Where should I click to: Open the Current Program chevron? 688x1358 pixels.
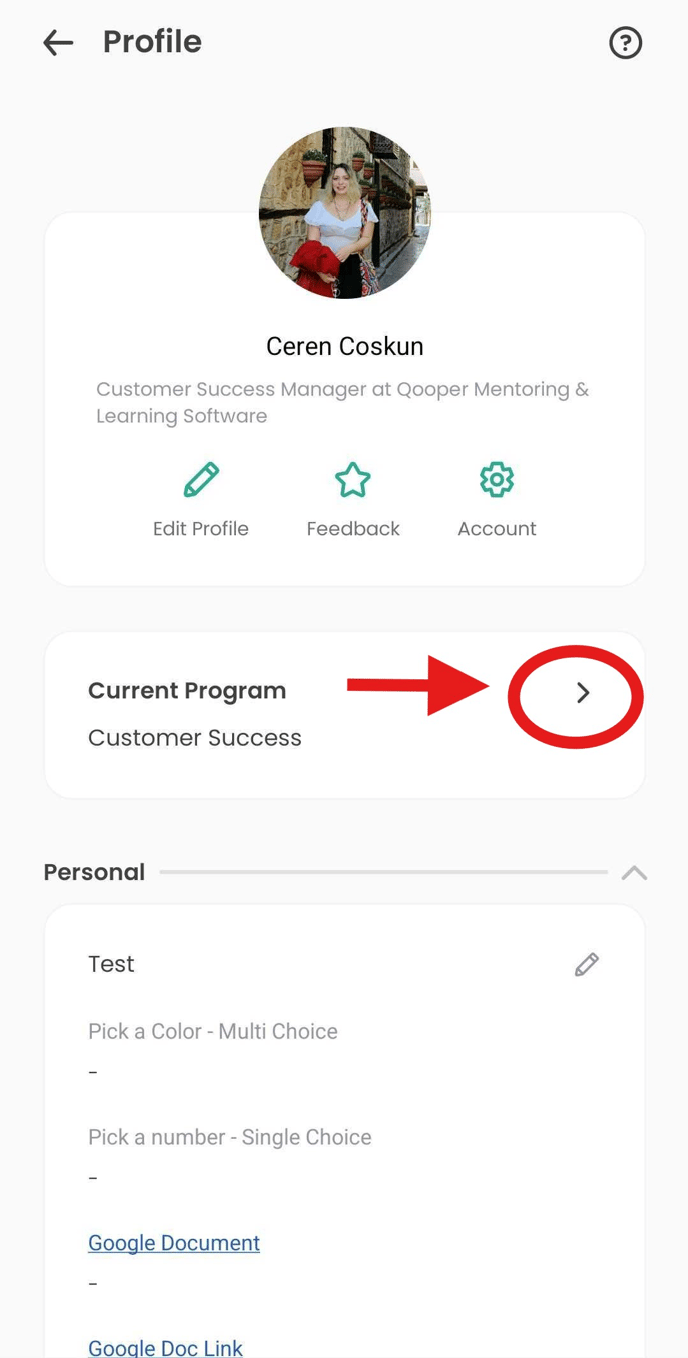coord(583,693)
